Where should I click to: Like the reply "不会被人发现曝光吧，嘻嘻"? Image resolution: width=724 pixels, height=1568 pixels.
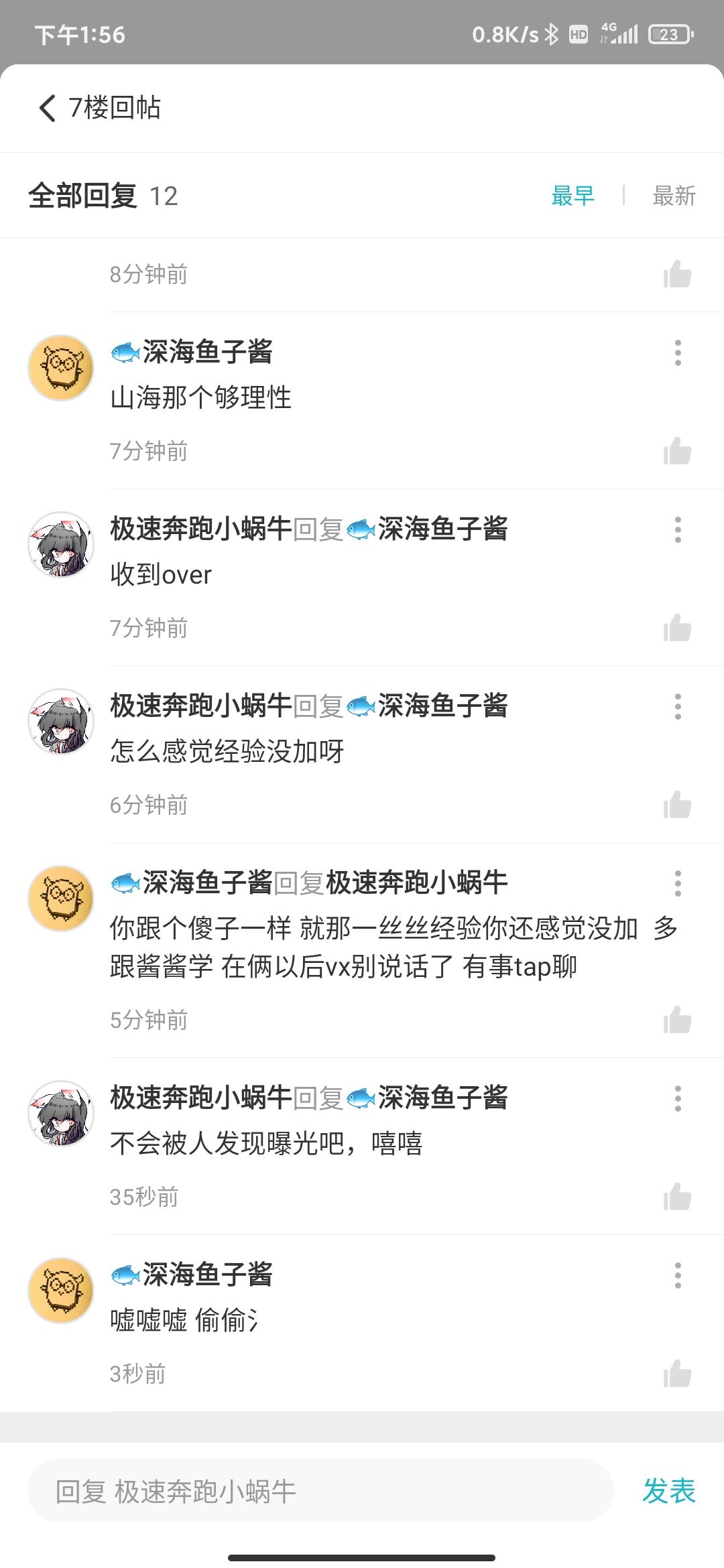click(677, 1197)
